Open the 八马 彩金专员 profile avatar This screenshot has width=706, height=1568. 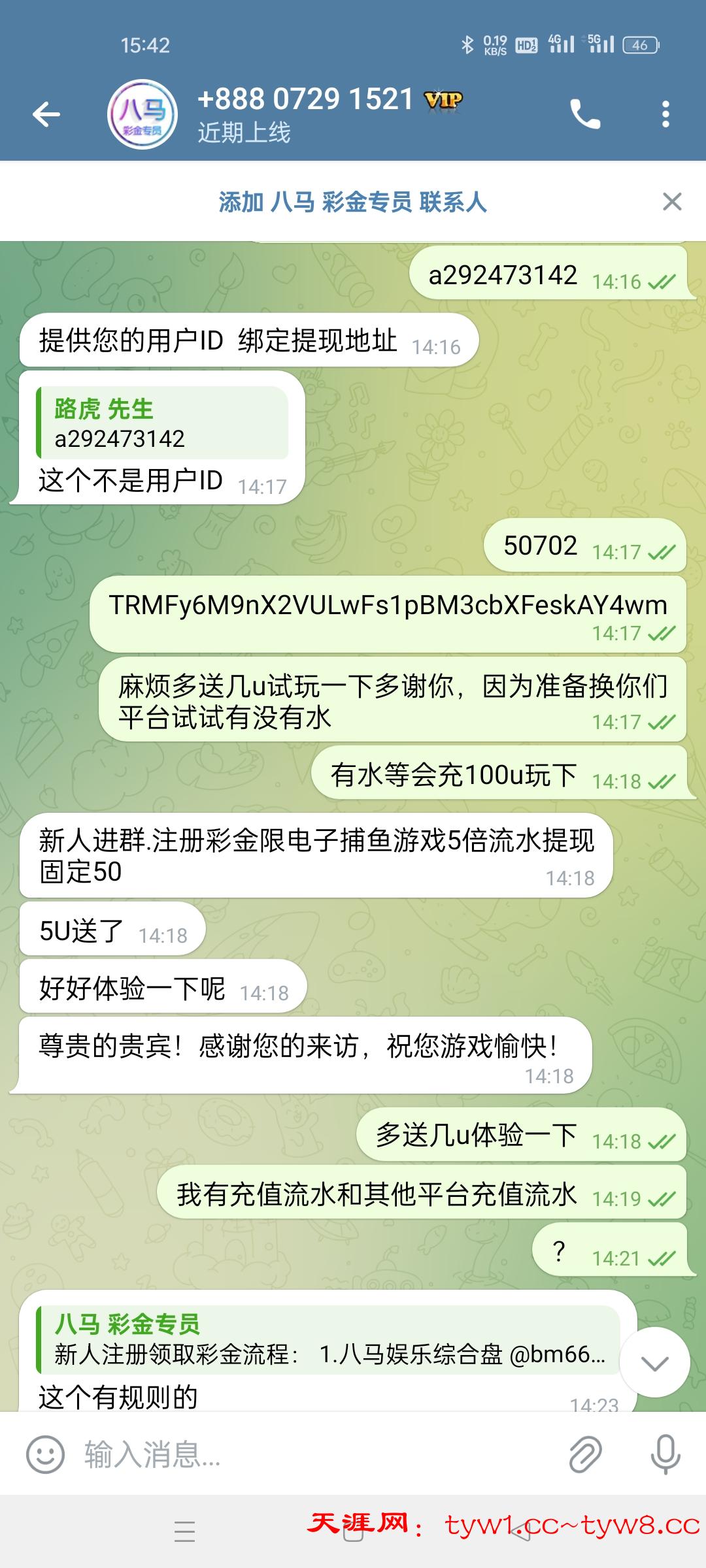point(143,114)
